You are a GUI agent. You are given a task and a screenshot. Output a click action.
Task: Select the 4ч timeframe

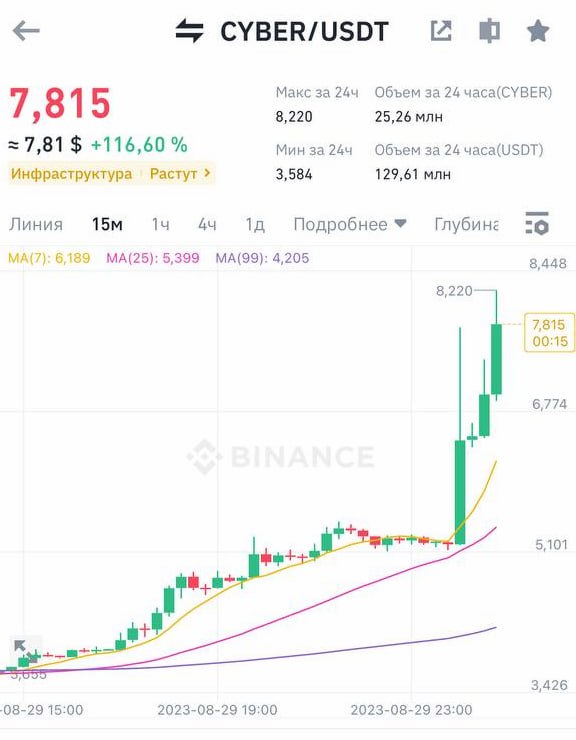[207, 224]
